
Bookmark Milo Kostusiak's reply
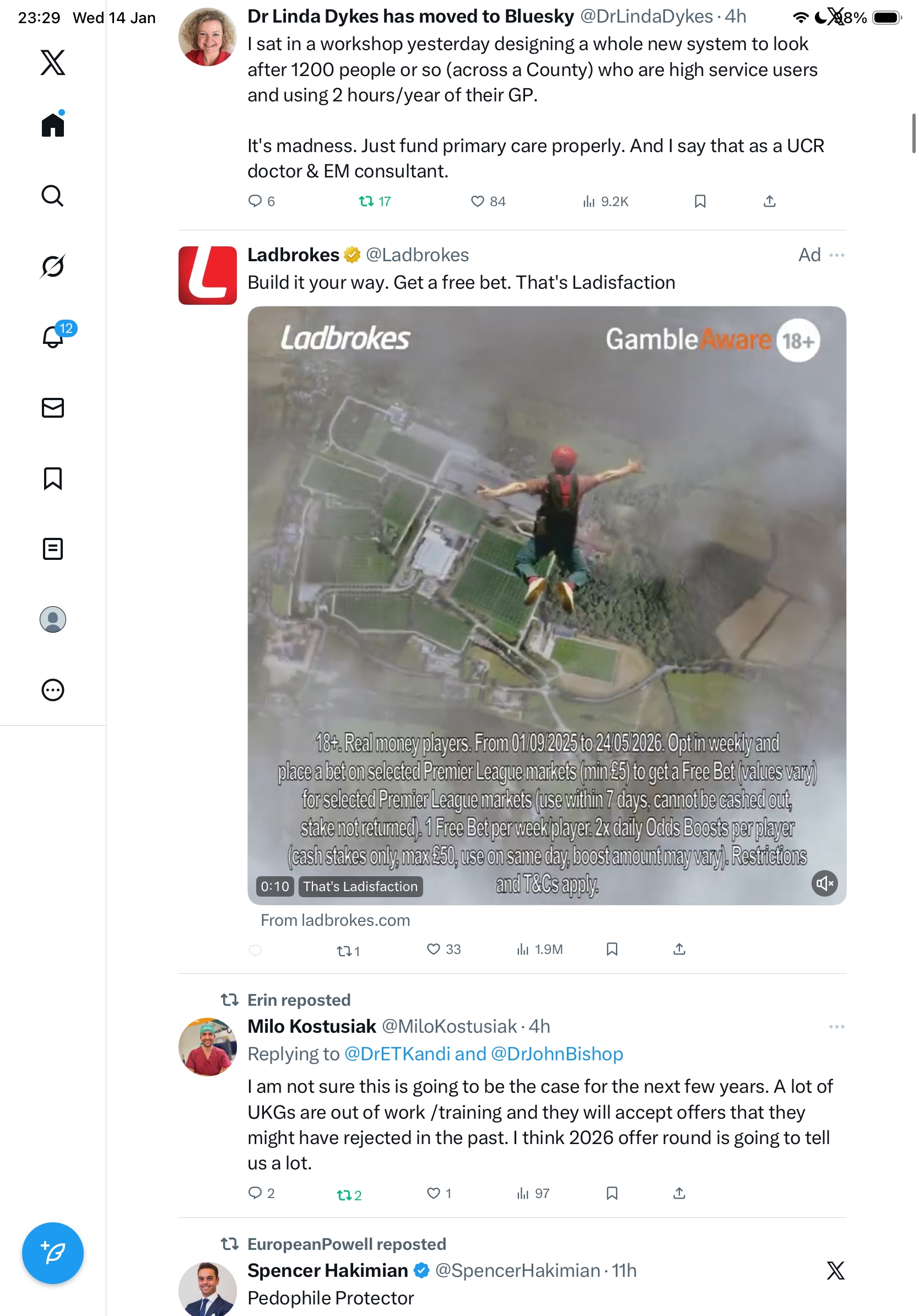pyautogui.click(x=612, y=1193)
